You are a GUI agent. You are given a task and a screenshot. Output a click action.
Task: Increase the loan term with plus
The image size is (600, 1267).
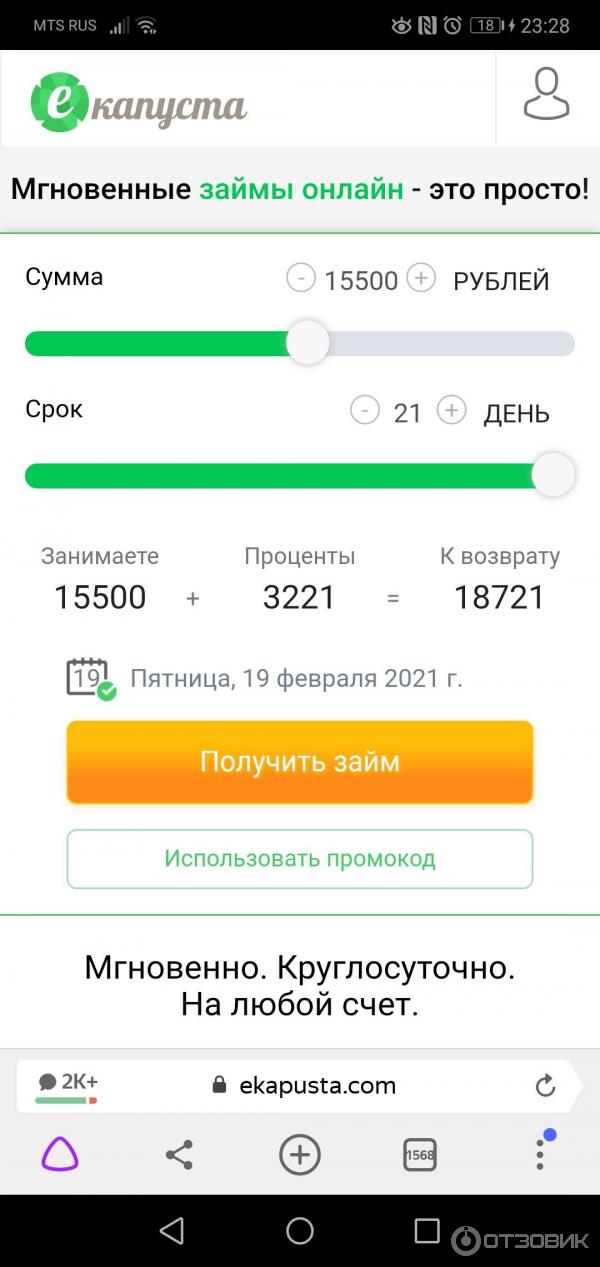coord(452,410)
